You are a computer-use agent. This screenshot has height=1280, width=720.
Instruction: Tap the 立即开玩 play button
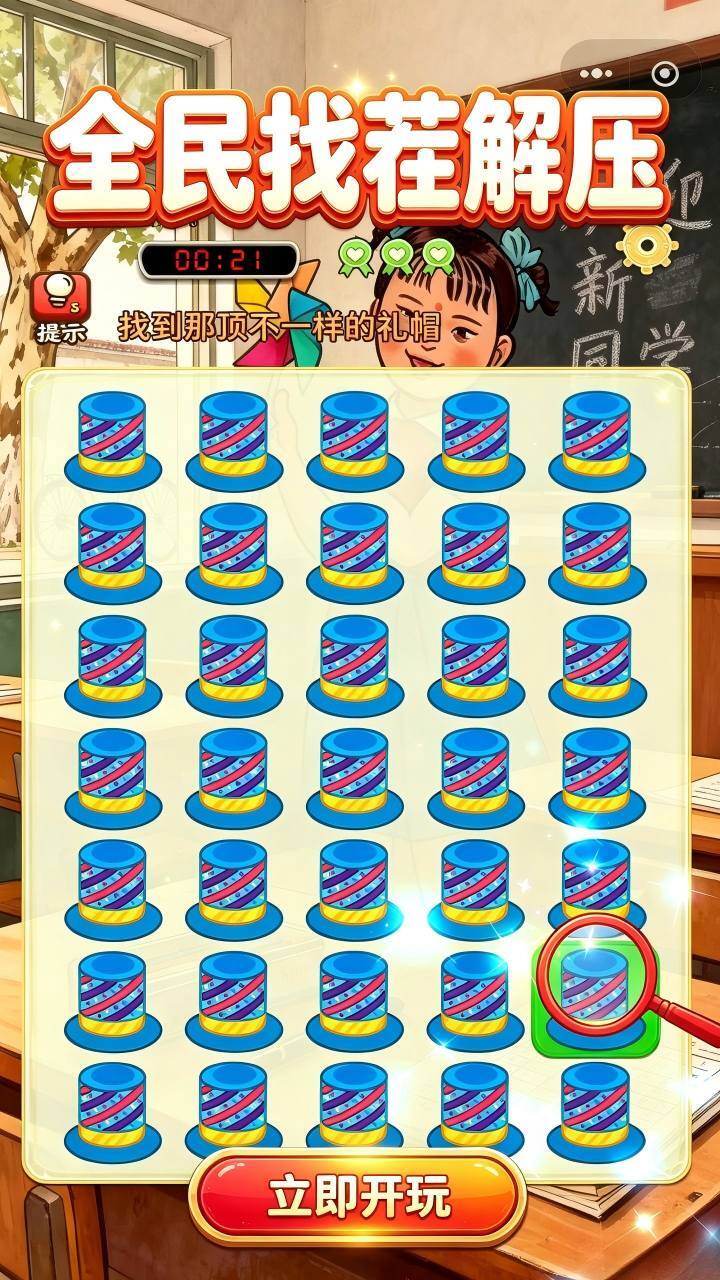point(359,1198)
